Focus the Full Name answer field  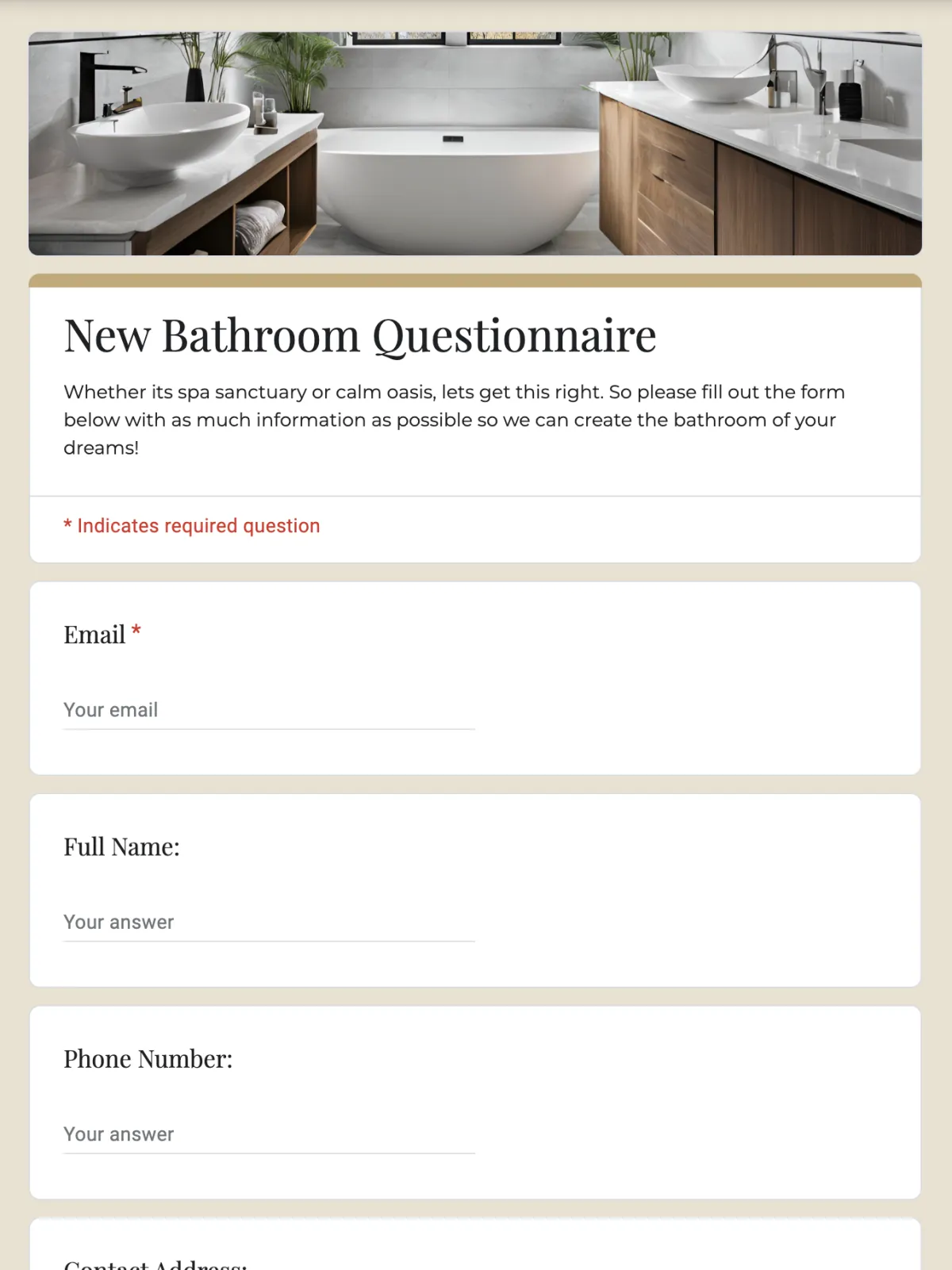(268, 922)
